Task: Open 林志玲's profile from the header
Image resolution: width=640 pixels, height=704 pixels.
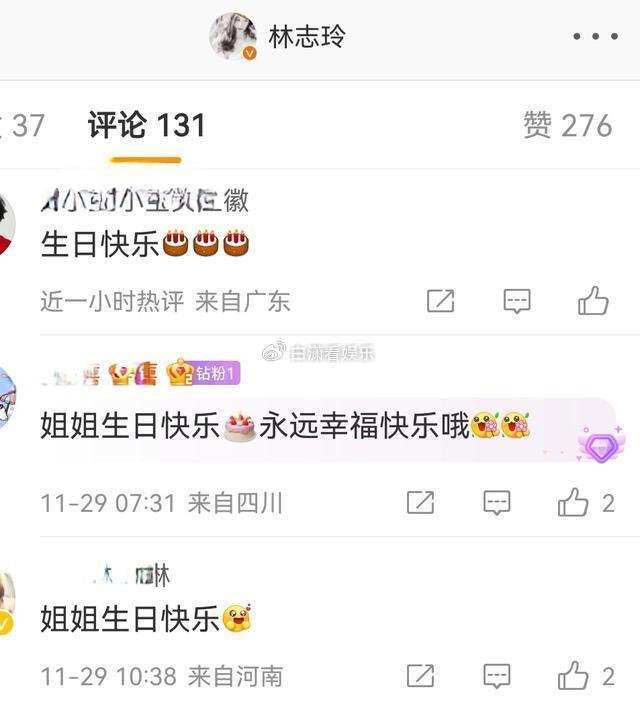Action: click(x=307, y=37)
